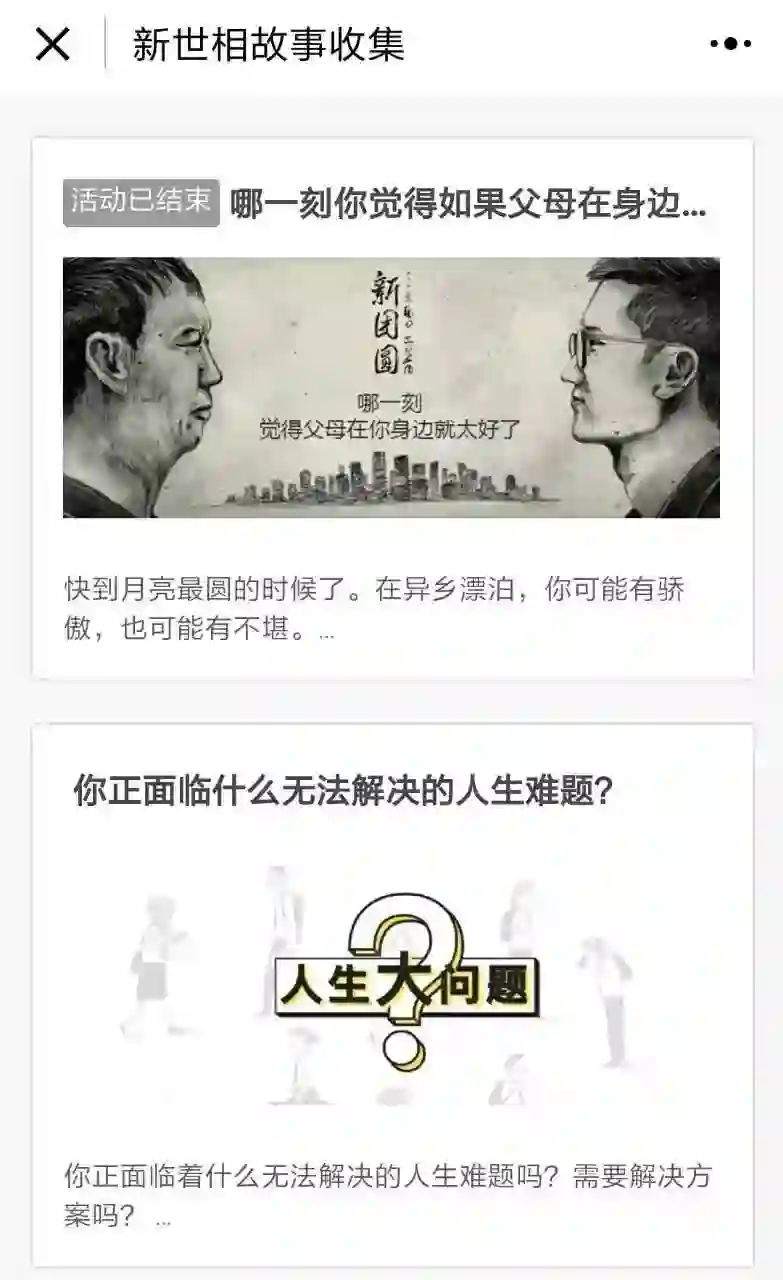Open the three-dot more options menu
The image size is (783, 1280).
pos(730,44)
